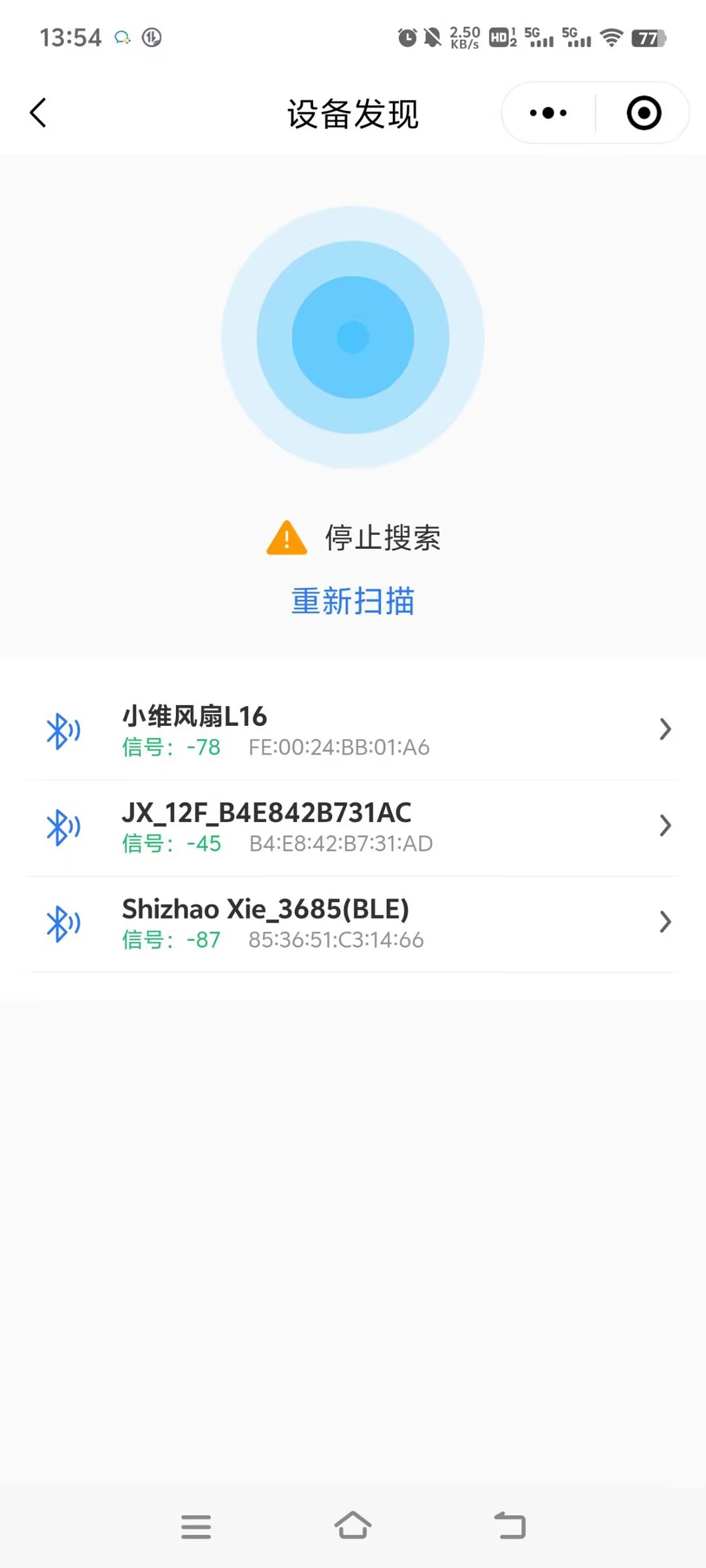Tap the circular close capsule button

[x=644, y=112]
